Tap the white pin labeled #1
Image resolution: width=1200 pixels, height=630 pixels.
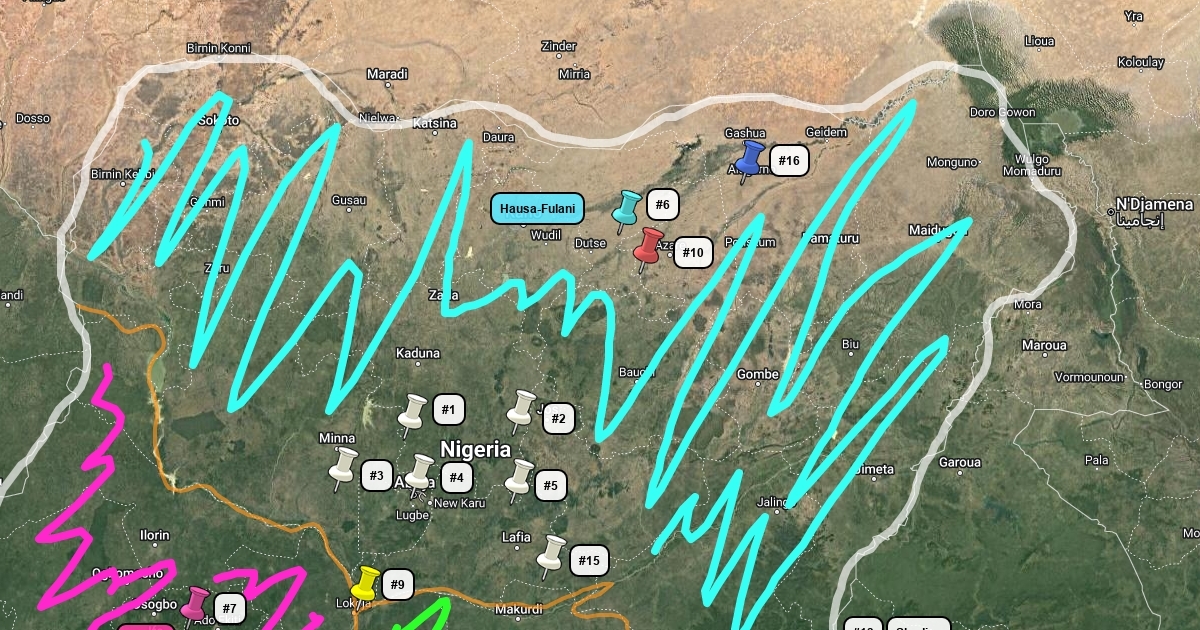pyautogui.click(x=413, y=412)
